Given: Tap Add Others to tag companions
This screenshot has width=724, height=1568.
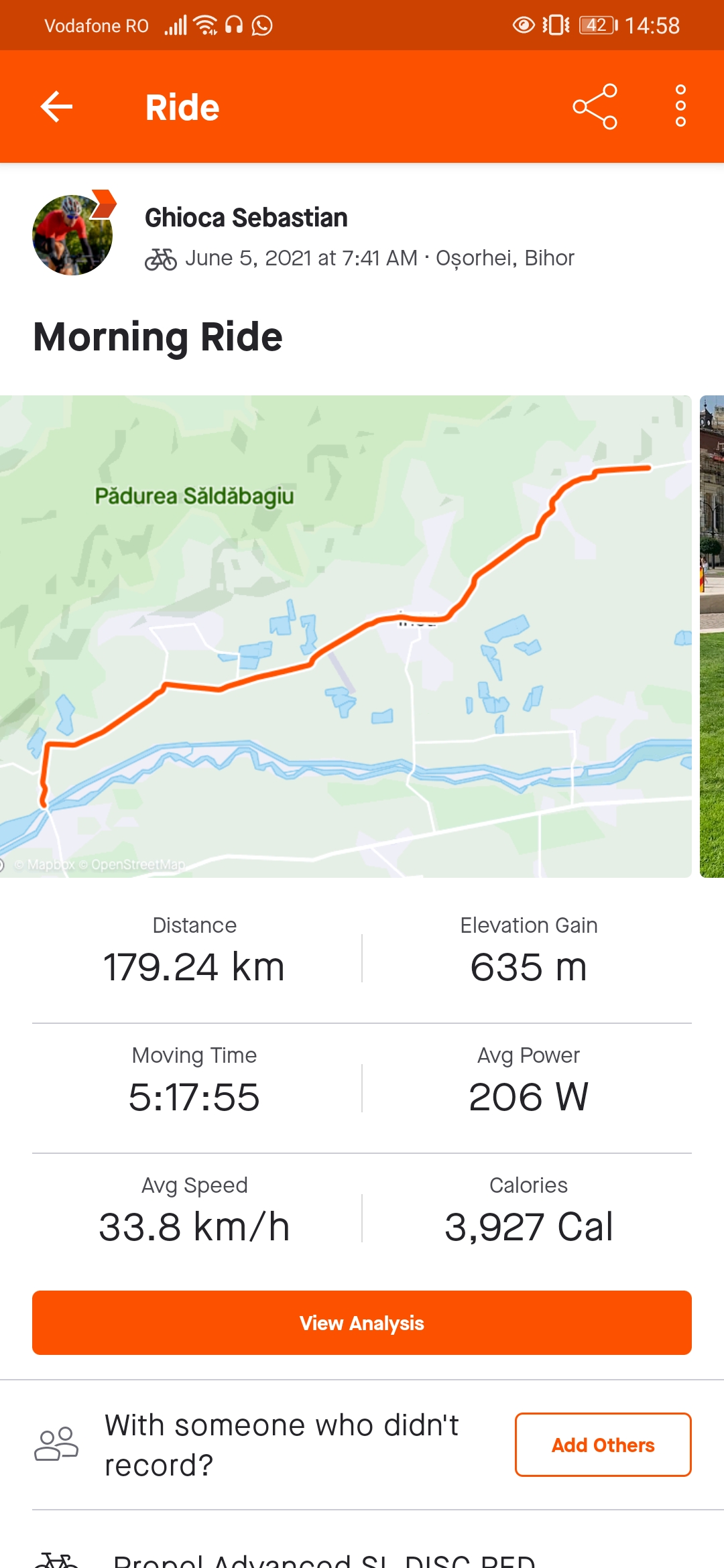Looking at the screenshot, I should point(603,1445).
